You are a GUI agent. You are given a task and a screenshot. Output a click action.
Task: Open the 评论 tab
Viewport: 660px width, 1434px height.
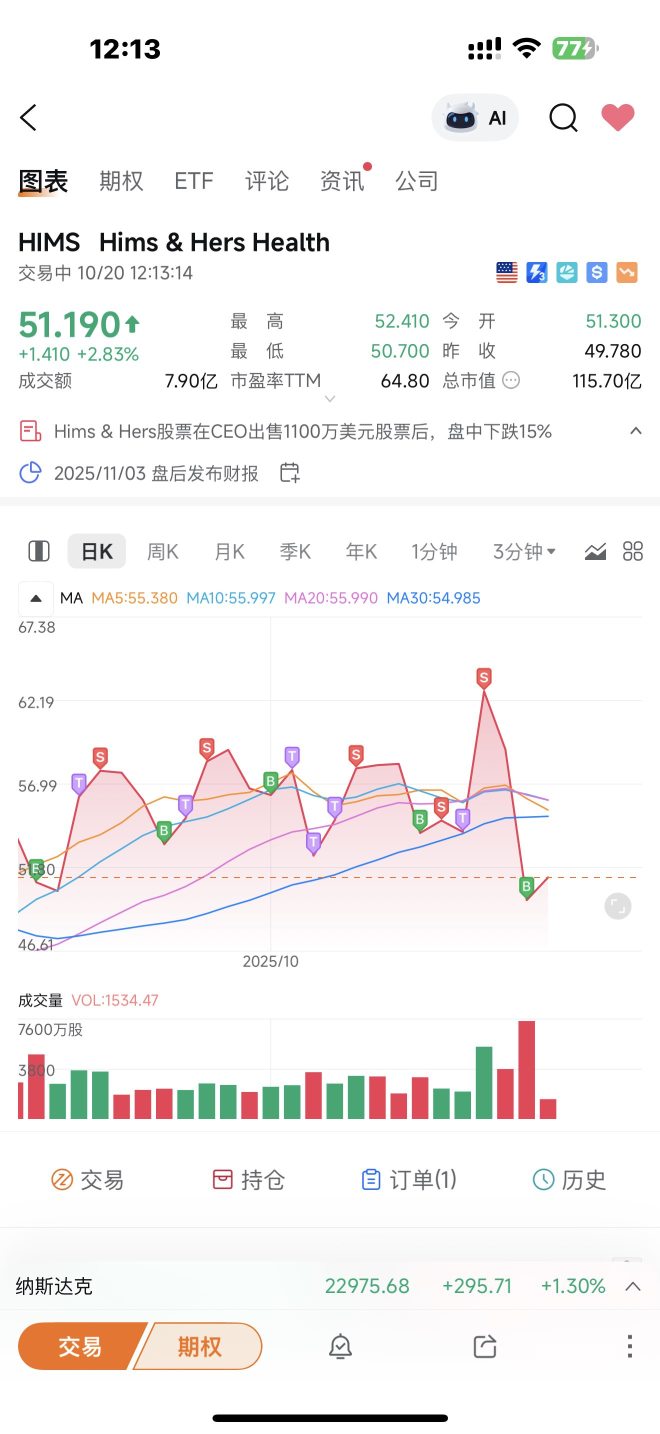click(x=267, y=181)
